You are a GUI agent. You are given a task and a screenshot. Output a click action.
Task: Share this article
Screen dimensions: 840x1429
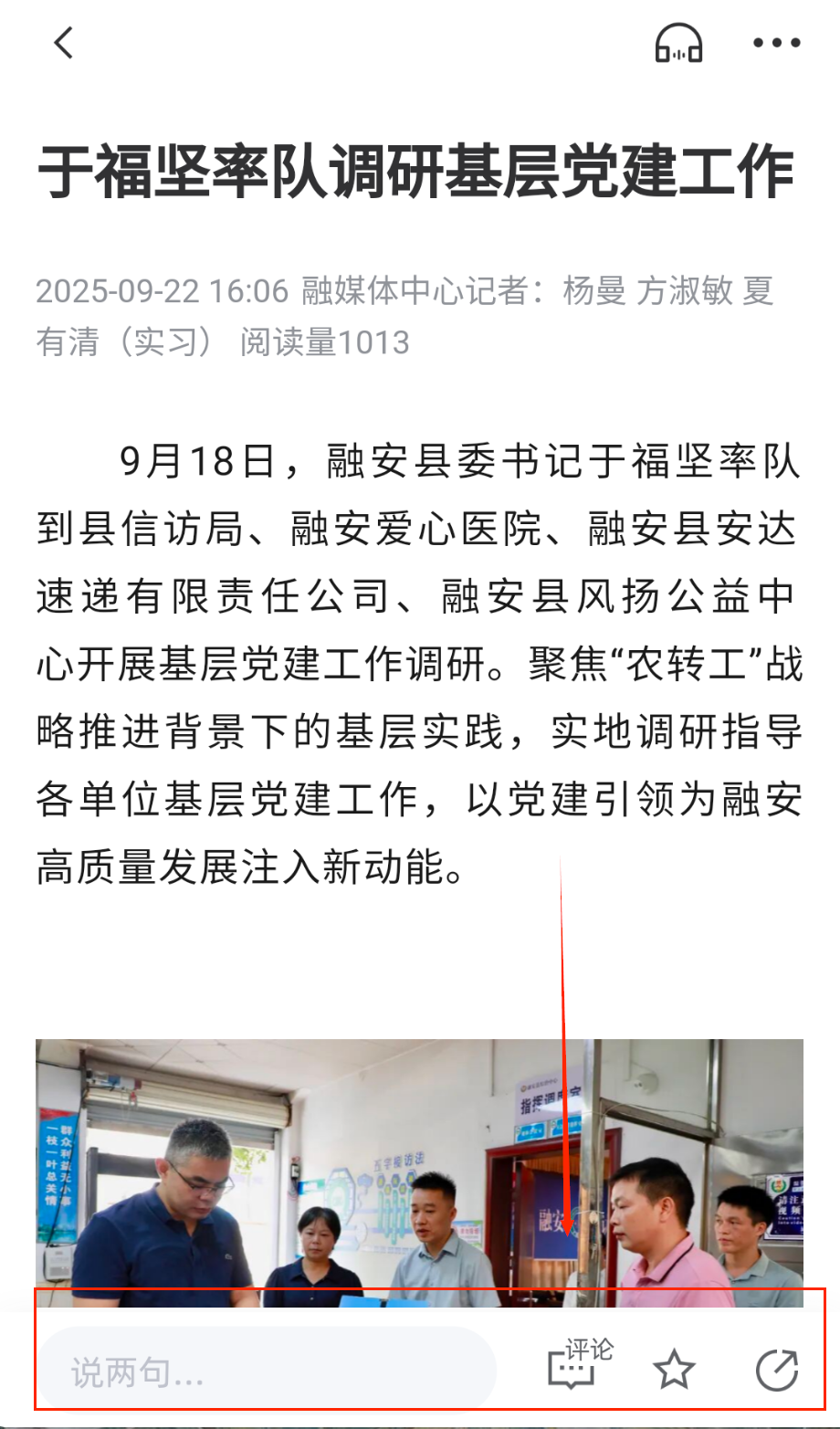coord(777,1371)
